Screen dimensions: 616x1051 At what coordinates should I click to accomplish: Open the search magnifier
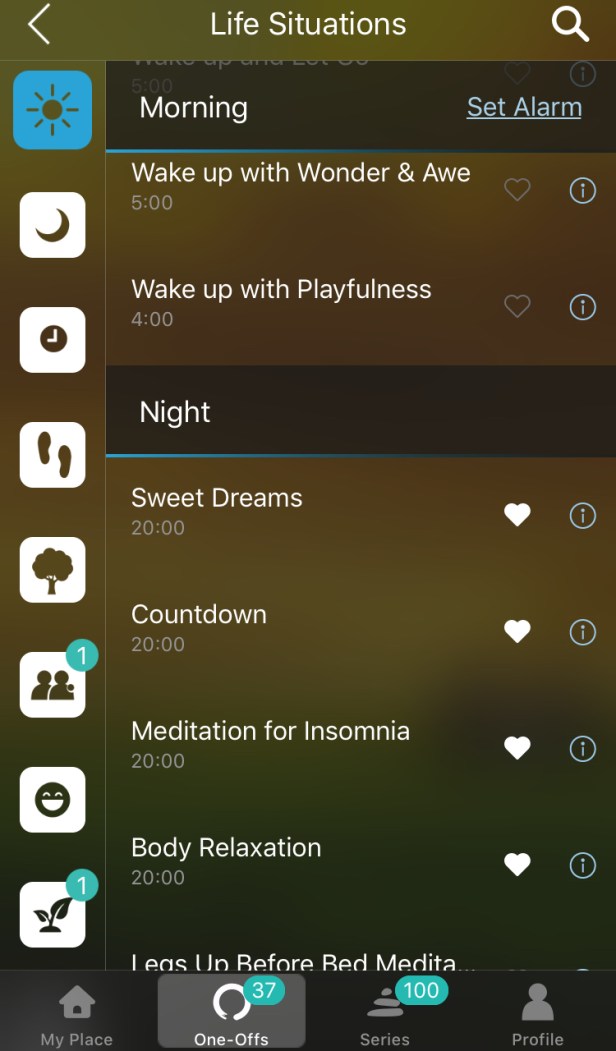coord(570,24)
